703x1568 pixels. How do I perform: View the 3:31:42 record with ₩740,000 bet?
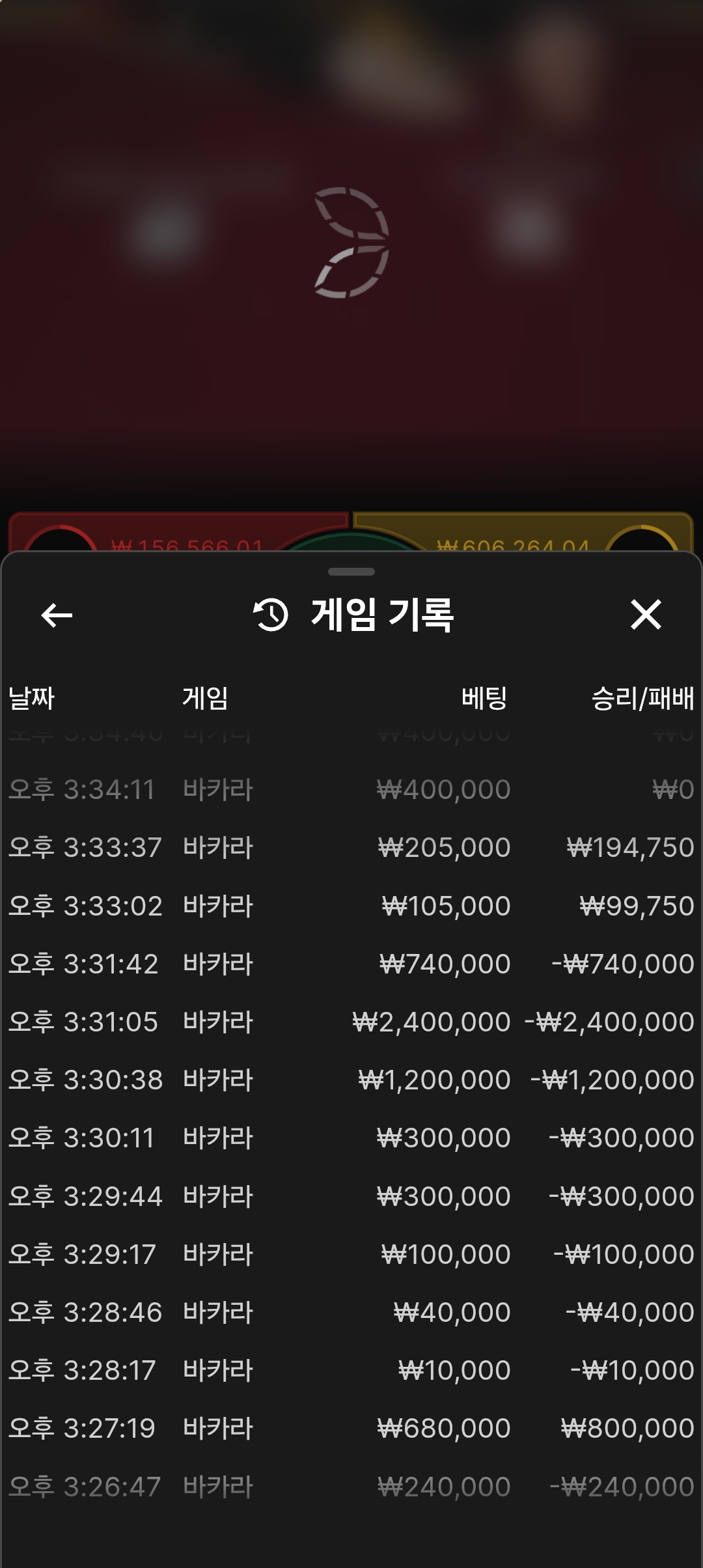tap(351, 964)
